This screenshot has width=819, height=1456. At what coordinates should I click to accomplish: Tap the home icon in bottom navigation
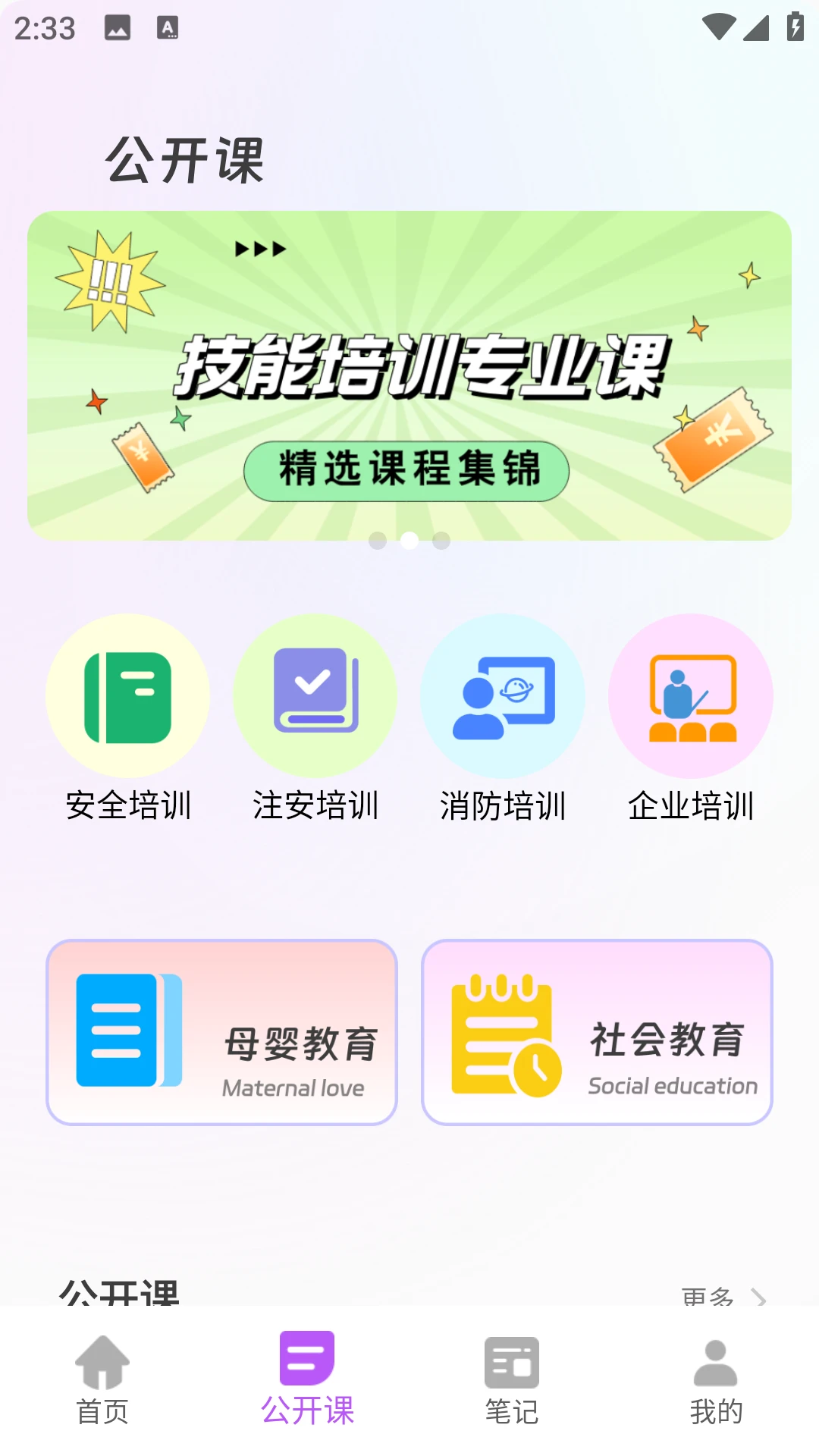pos(102,1363)
